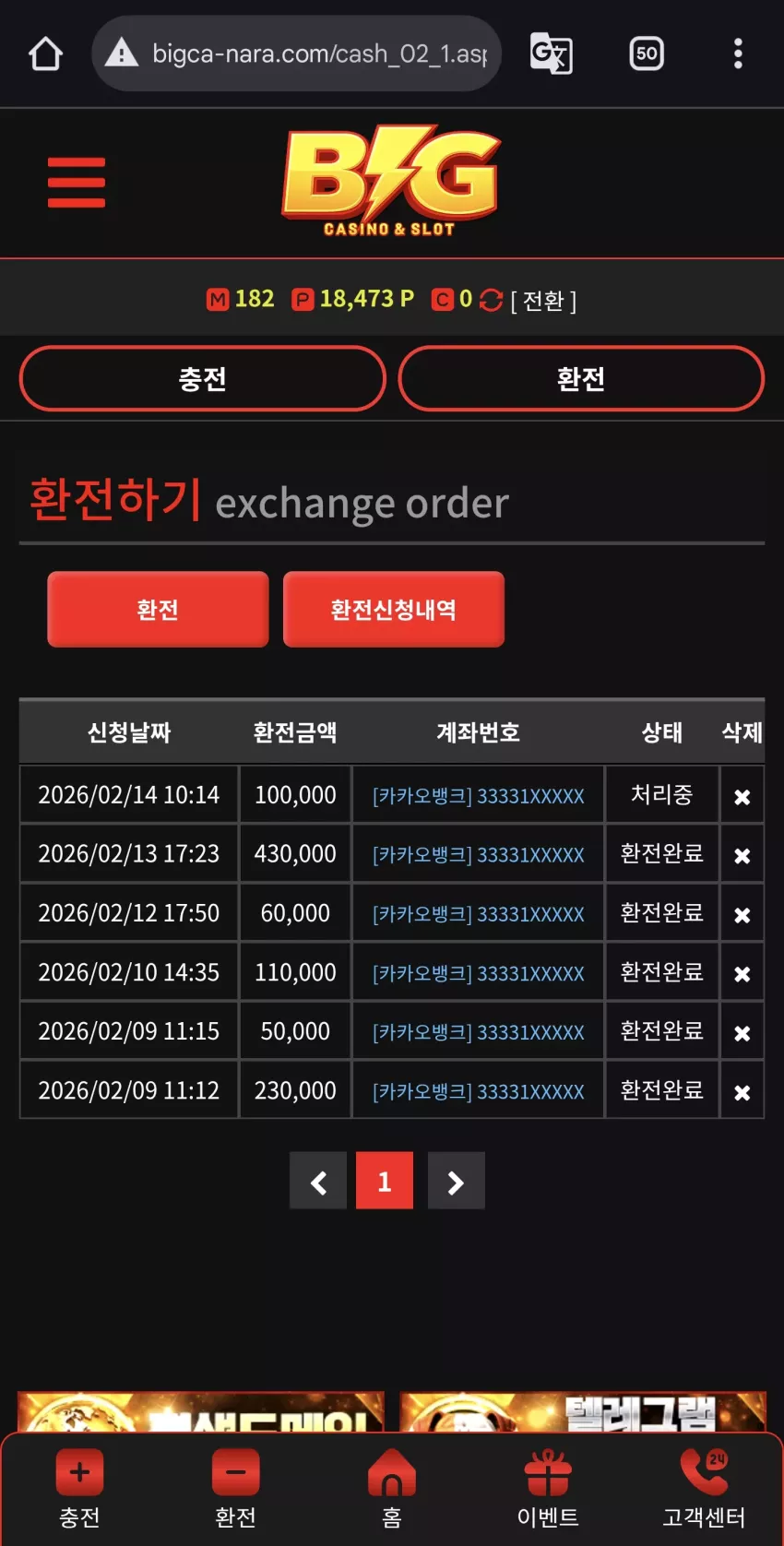Open 고객센터 customer service tab
Image resolution: width=784 pixels, height=1546 pixels.
tap(704, 1489)
